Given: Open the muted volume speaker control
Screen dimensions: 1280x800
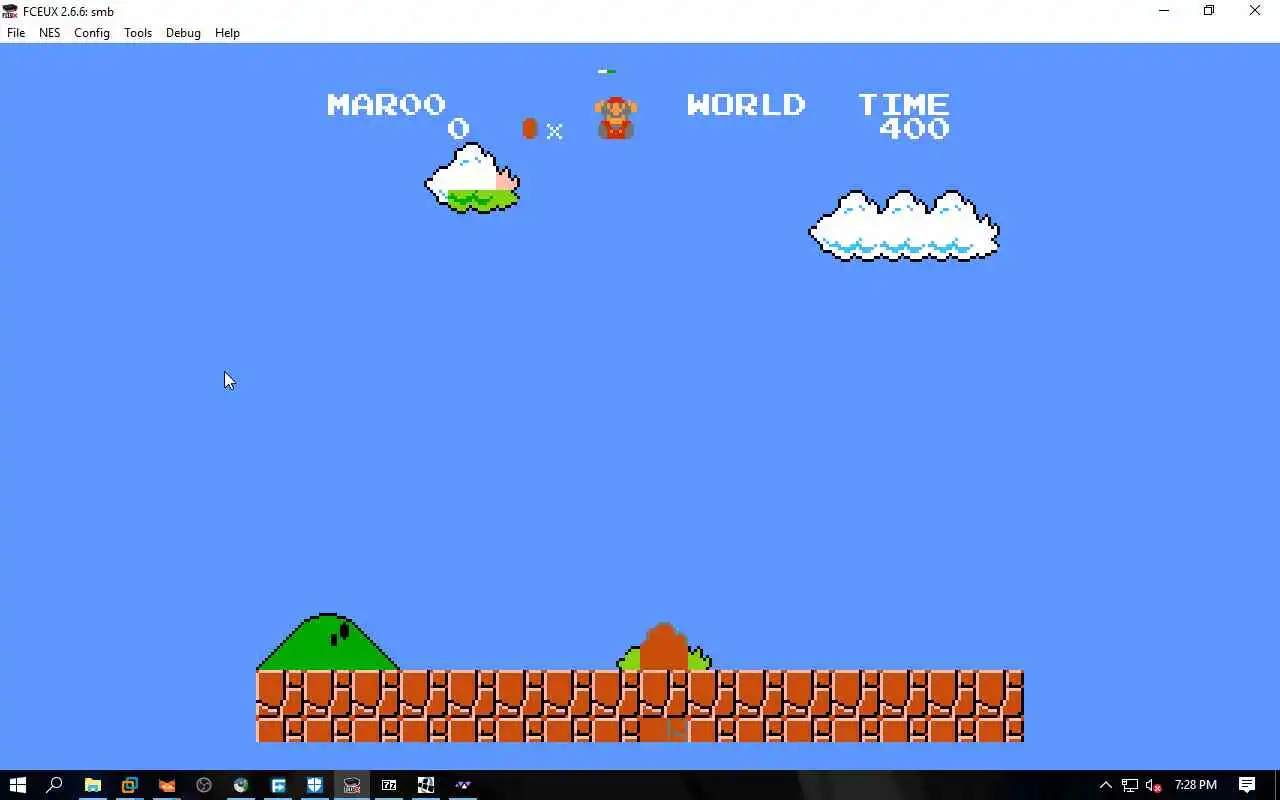Looking at the screenshot, I should pyautogui.click(x=1153, y=785).
